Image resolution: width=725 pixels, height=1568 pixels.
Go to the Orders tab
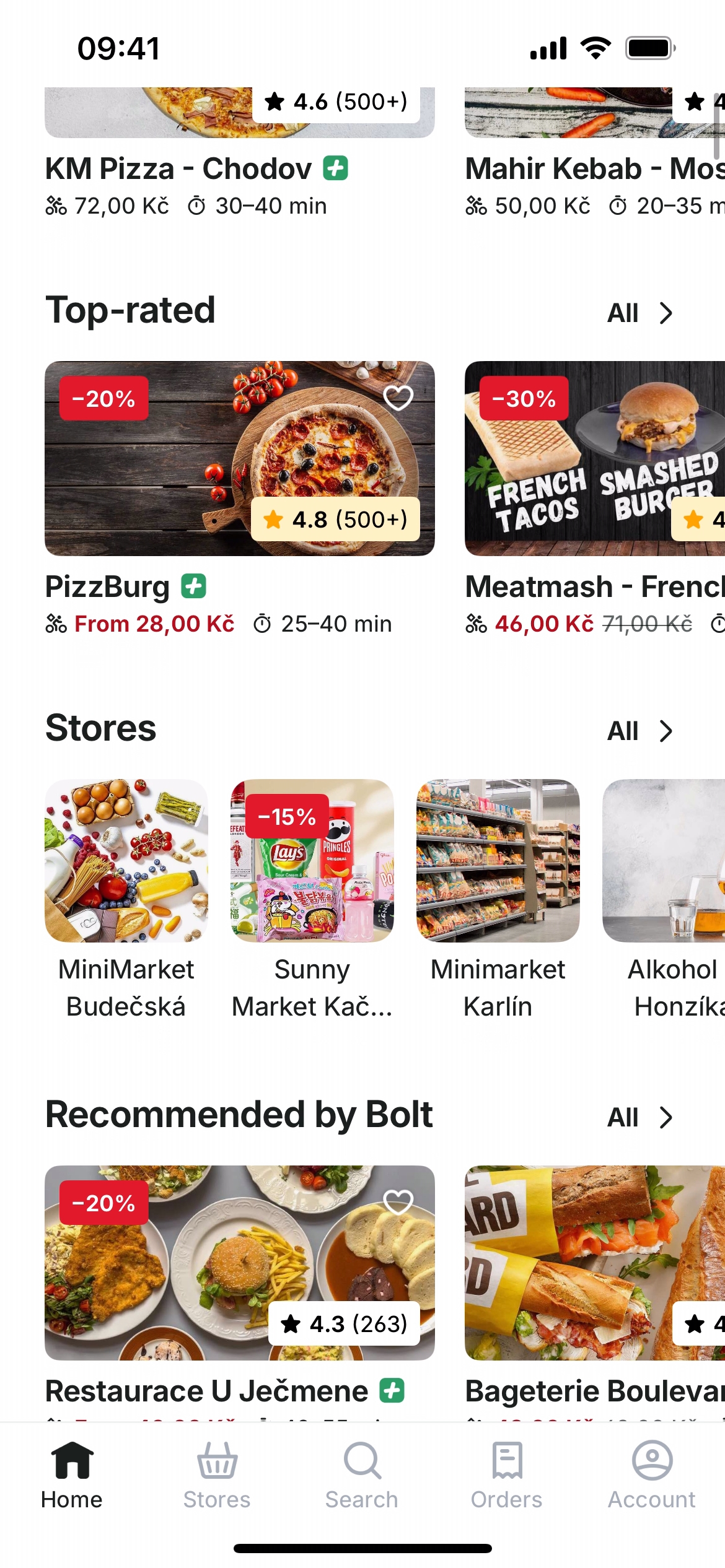pos(507,1475)
